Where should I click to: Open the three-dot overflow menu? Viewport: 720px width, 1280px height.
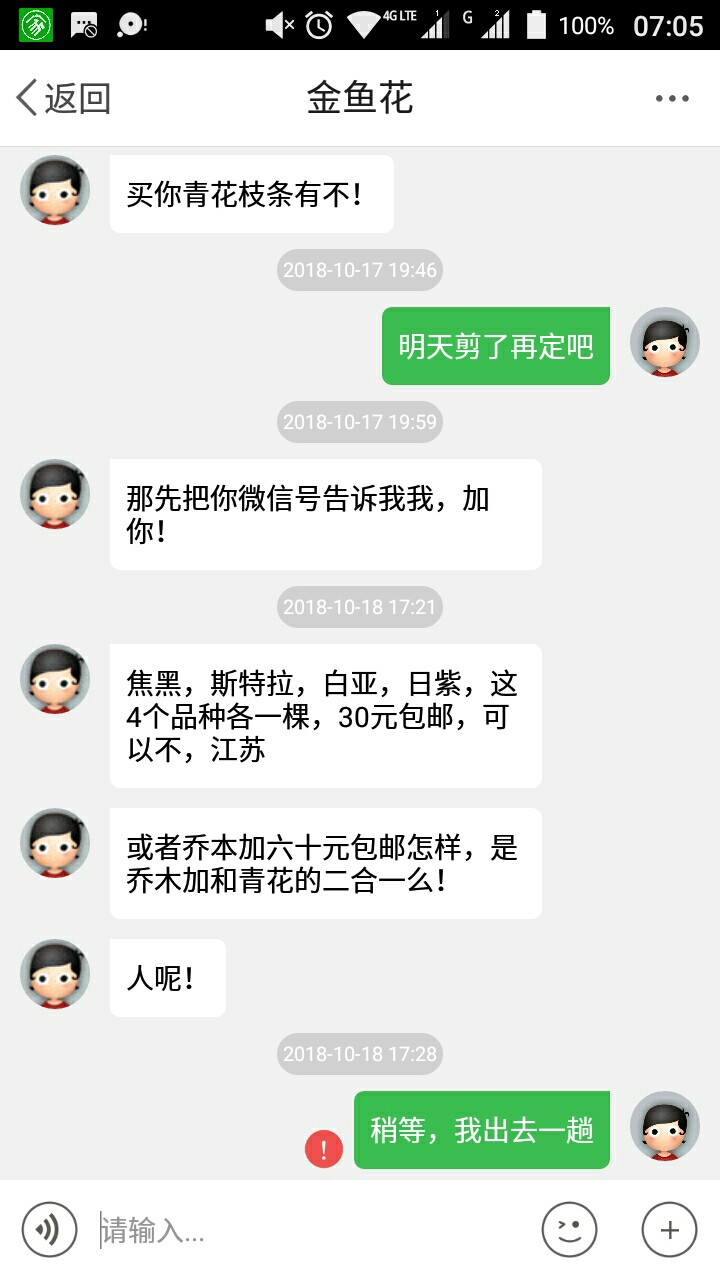[x=672, y=98]
